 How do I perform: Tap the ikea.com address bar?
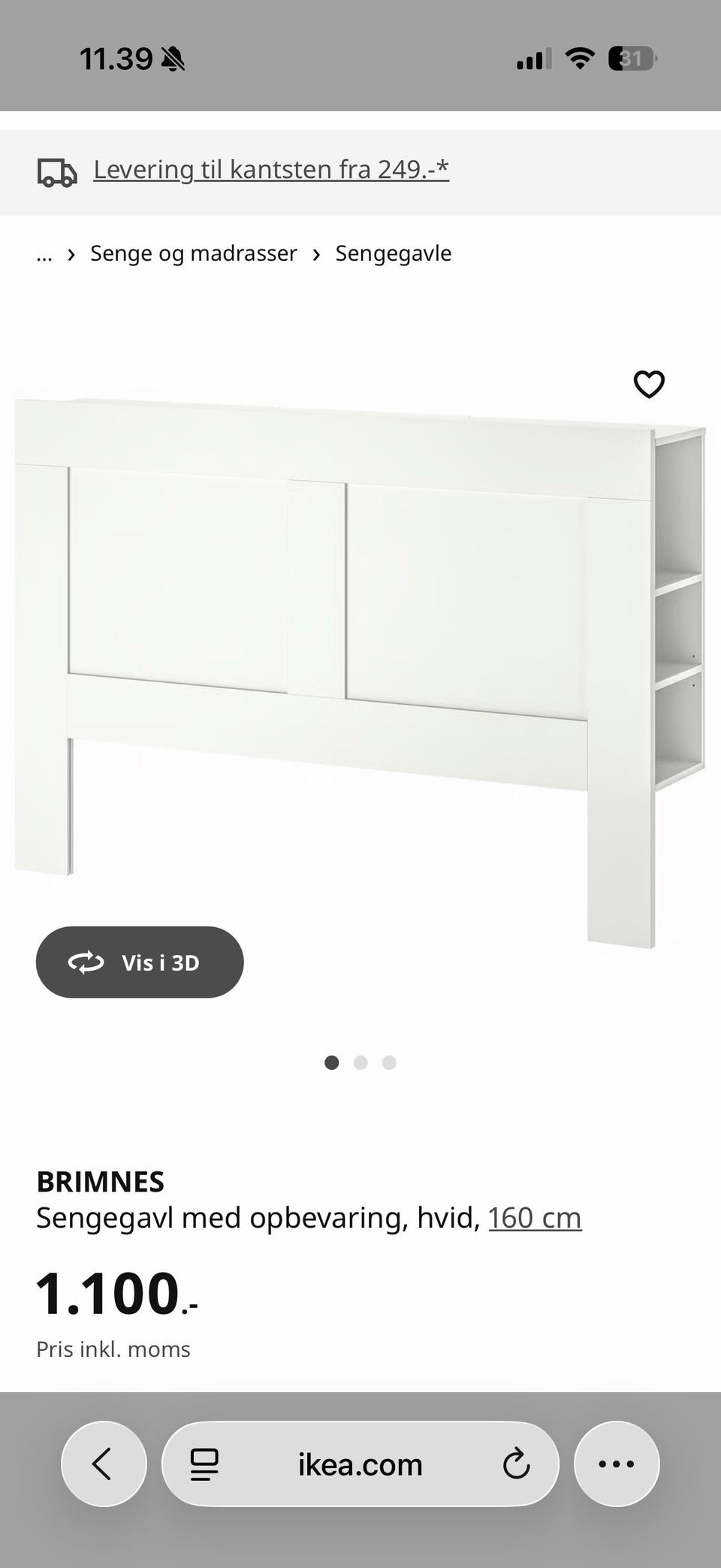(359, 1464)
